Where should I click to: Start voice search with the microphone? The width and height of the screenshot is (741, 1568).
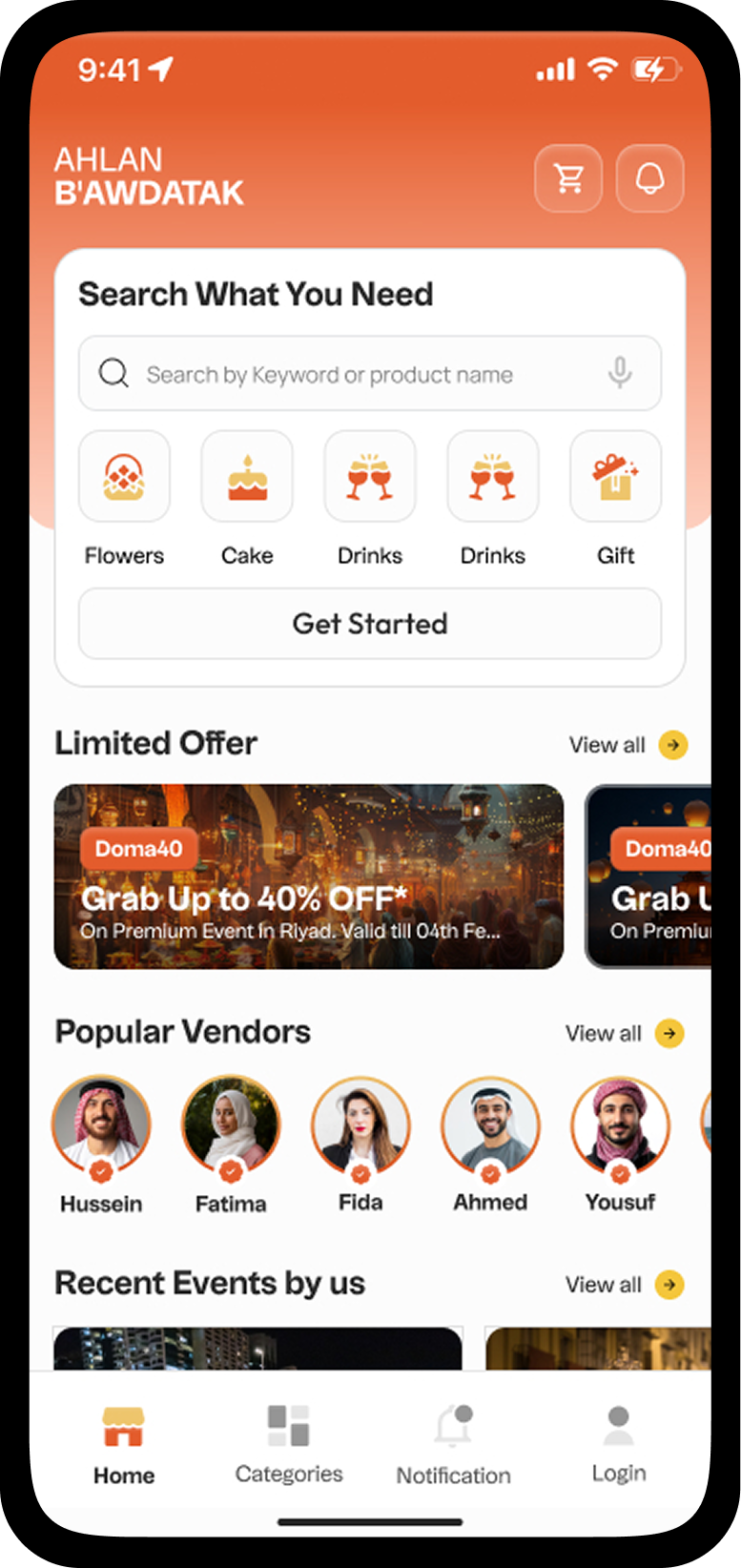[x=620, y=373]
